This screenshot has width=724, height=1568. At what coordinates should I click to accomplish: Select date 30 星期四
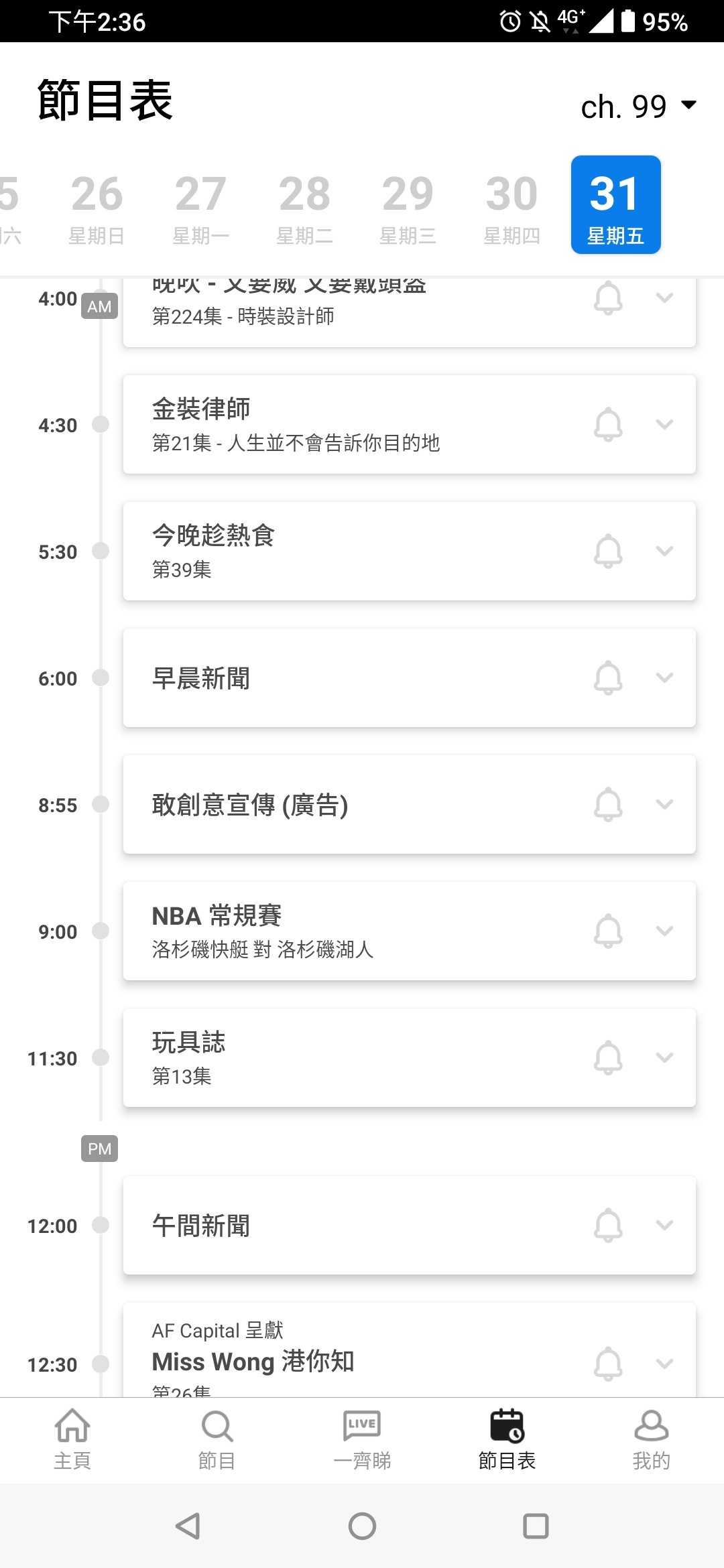pos(511,206)
